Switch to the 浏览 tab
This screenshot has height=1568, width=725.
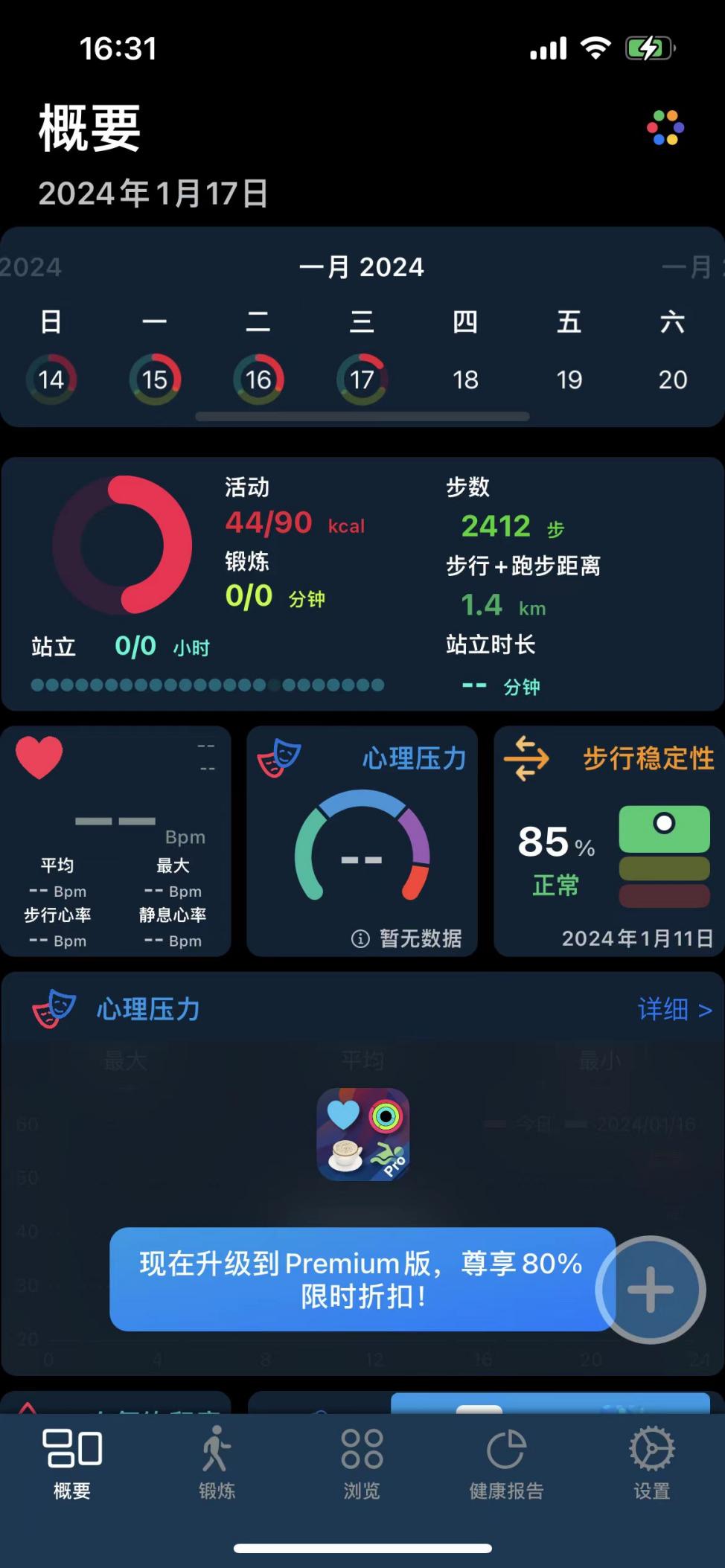(x=362, y=1464)
